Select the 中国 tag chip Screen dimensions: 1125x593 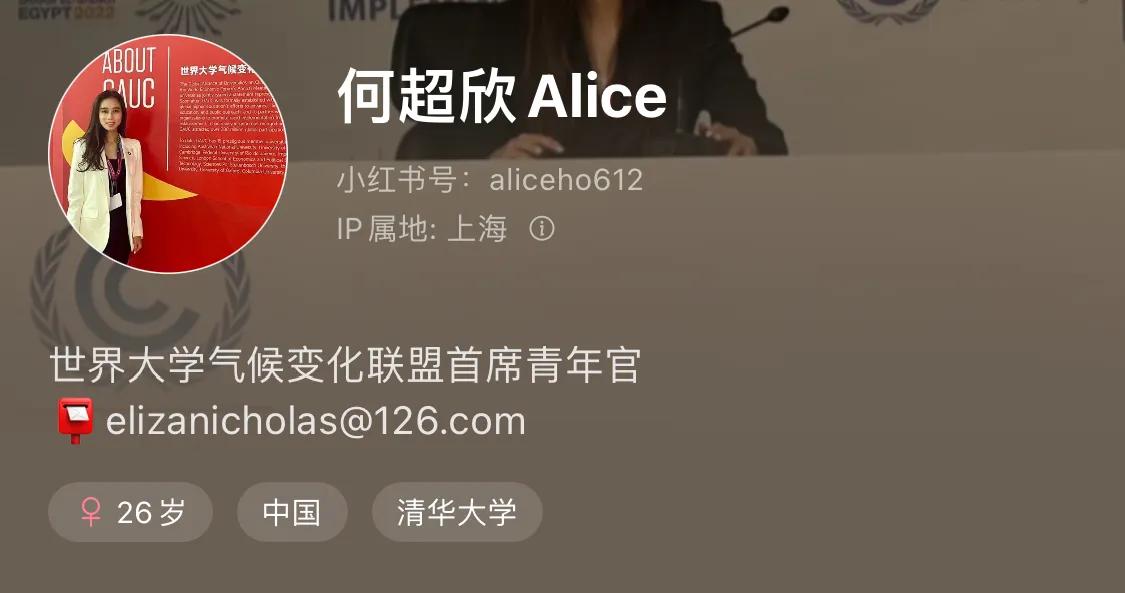point(292,513)
